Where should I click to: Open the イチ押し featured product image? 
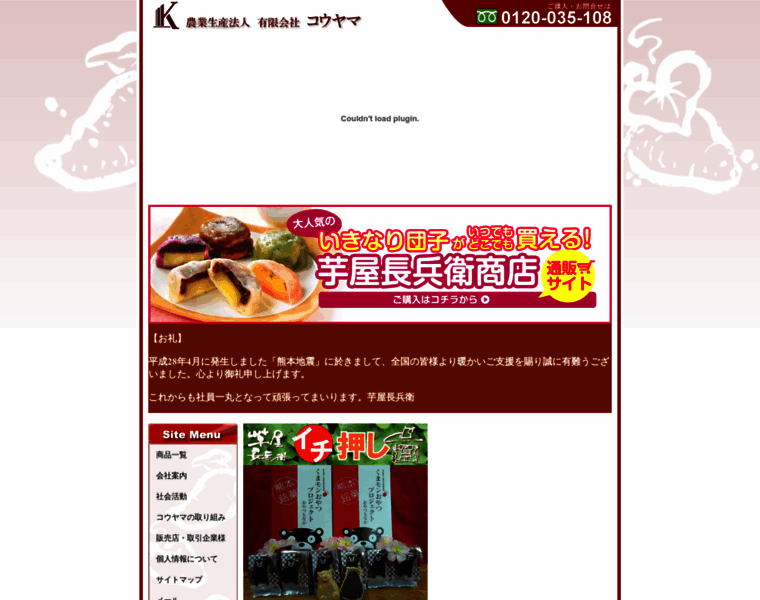point(335,512)
